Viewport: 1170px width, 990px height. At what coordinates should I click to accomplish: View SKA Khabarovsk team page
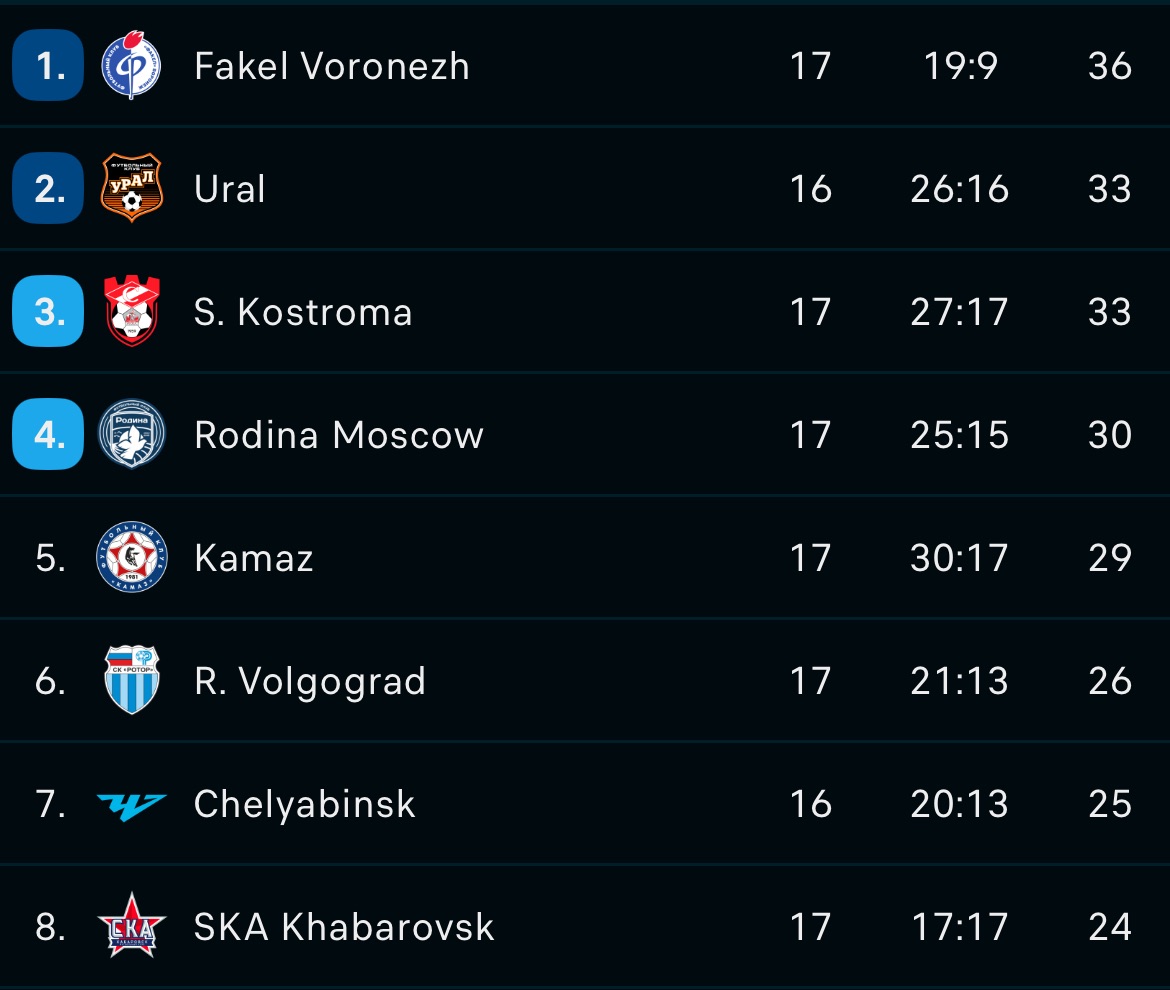tap(344, 927)
